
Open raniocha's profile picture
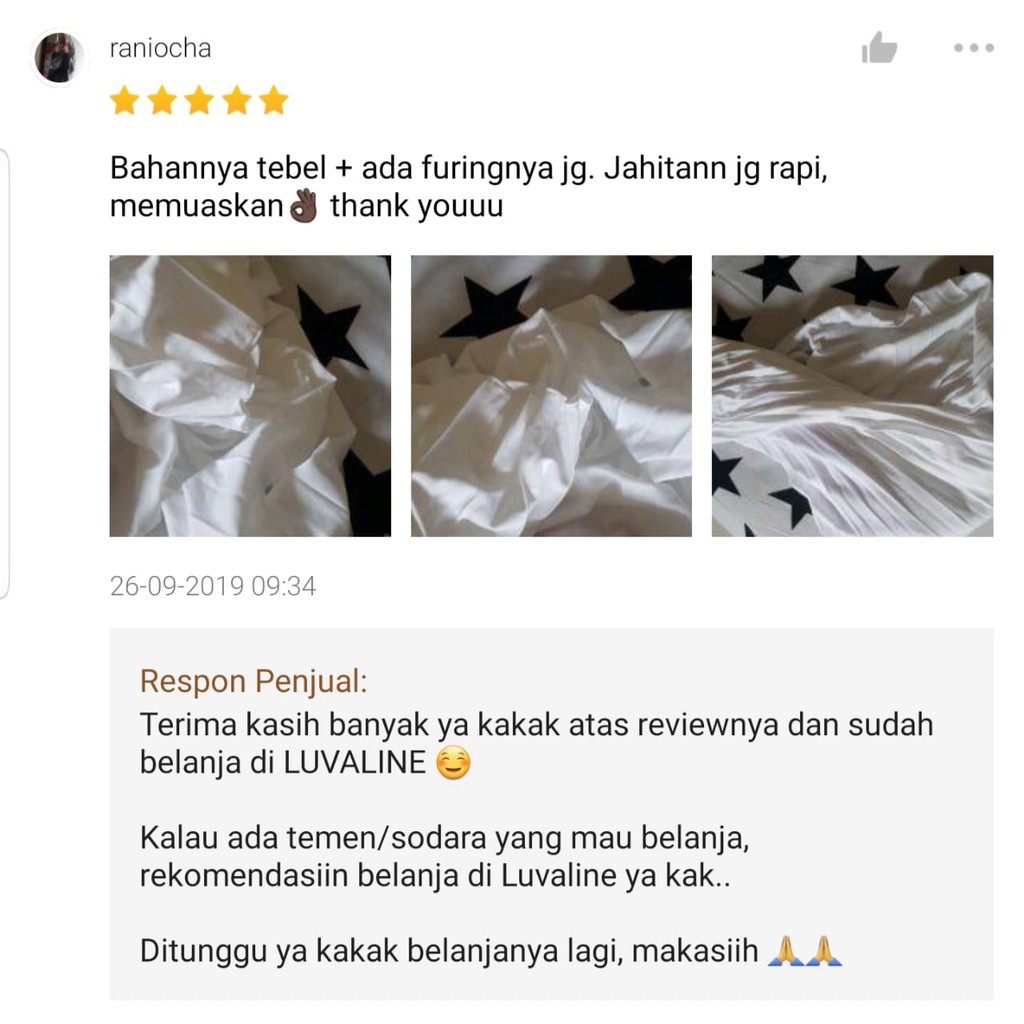pyautogui.click(x=59, y=58)
